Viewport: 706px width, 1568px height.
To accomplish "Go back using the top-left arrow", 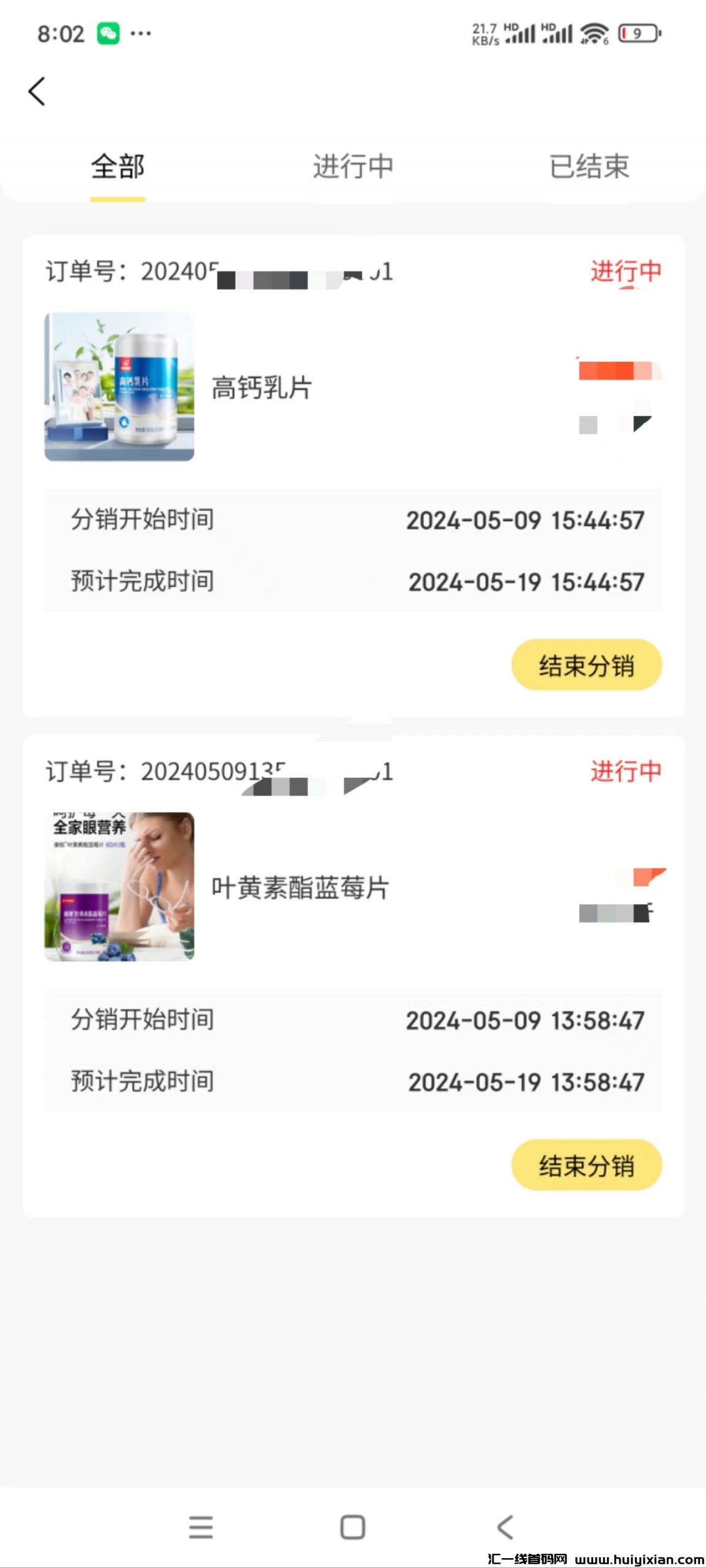I will coord(37,92).
